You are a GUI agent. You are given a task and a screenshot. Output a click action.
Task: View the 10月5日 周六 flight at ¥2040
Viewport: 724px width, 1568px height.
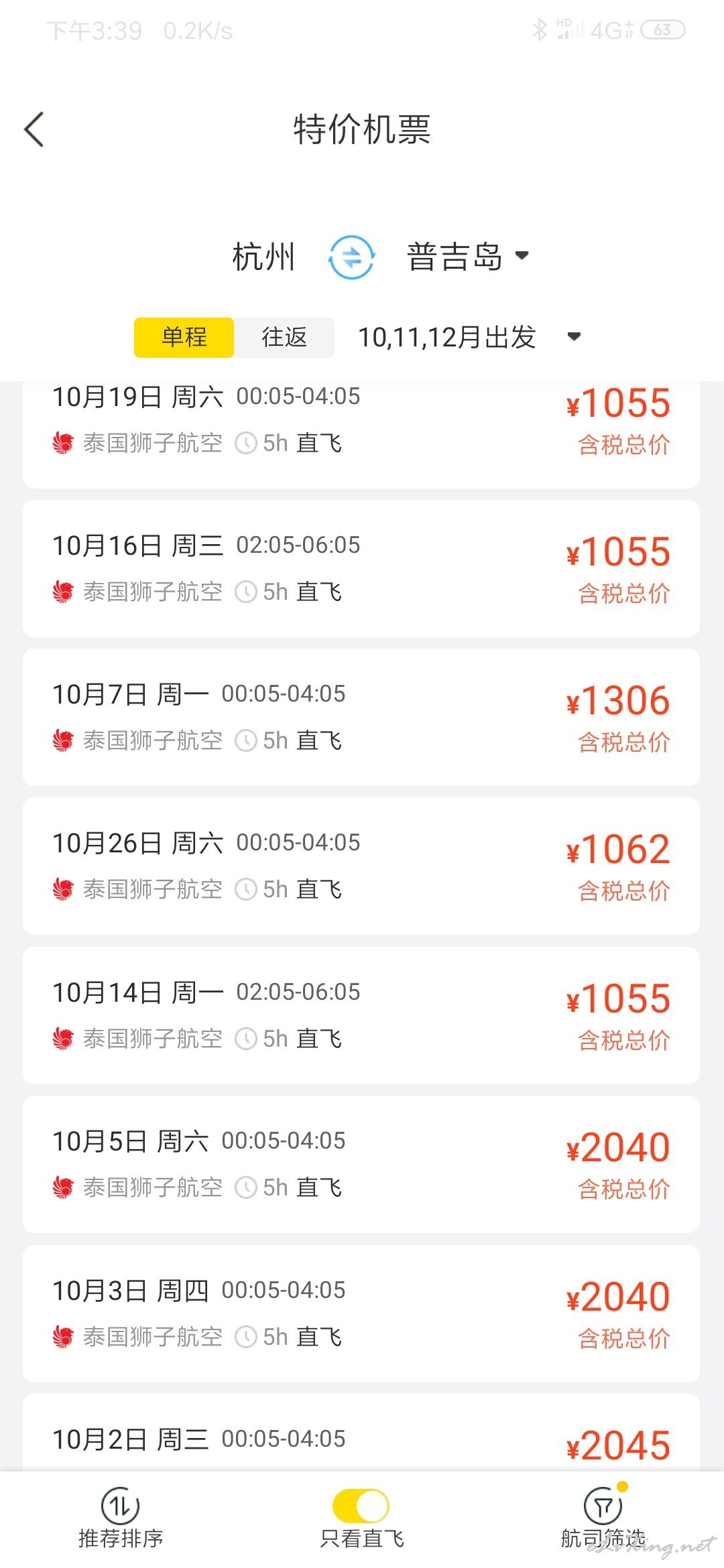361,1164
